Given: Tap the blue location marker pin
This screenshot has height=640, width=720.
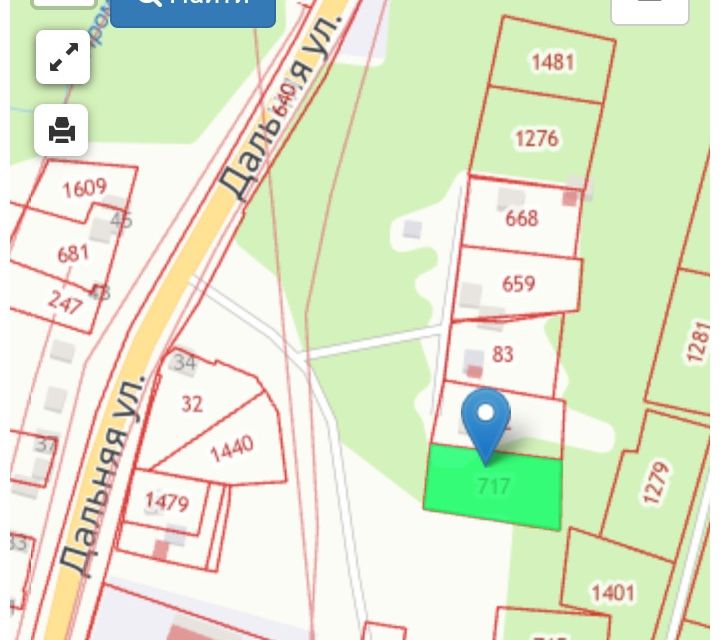Looking at the screenshot, I should click(x=485, y=418).
